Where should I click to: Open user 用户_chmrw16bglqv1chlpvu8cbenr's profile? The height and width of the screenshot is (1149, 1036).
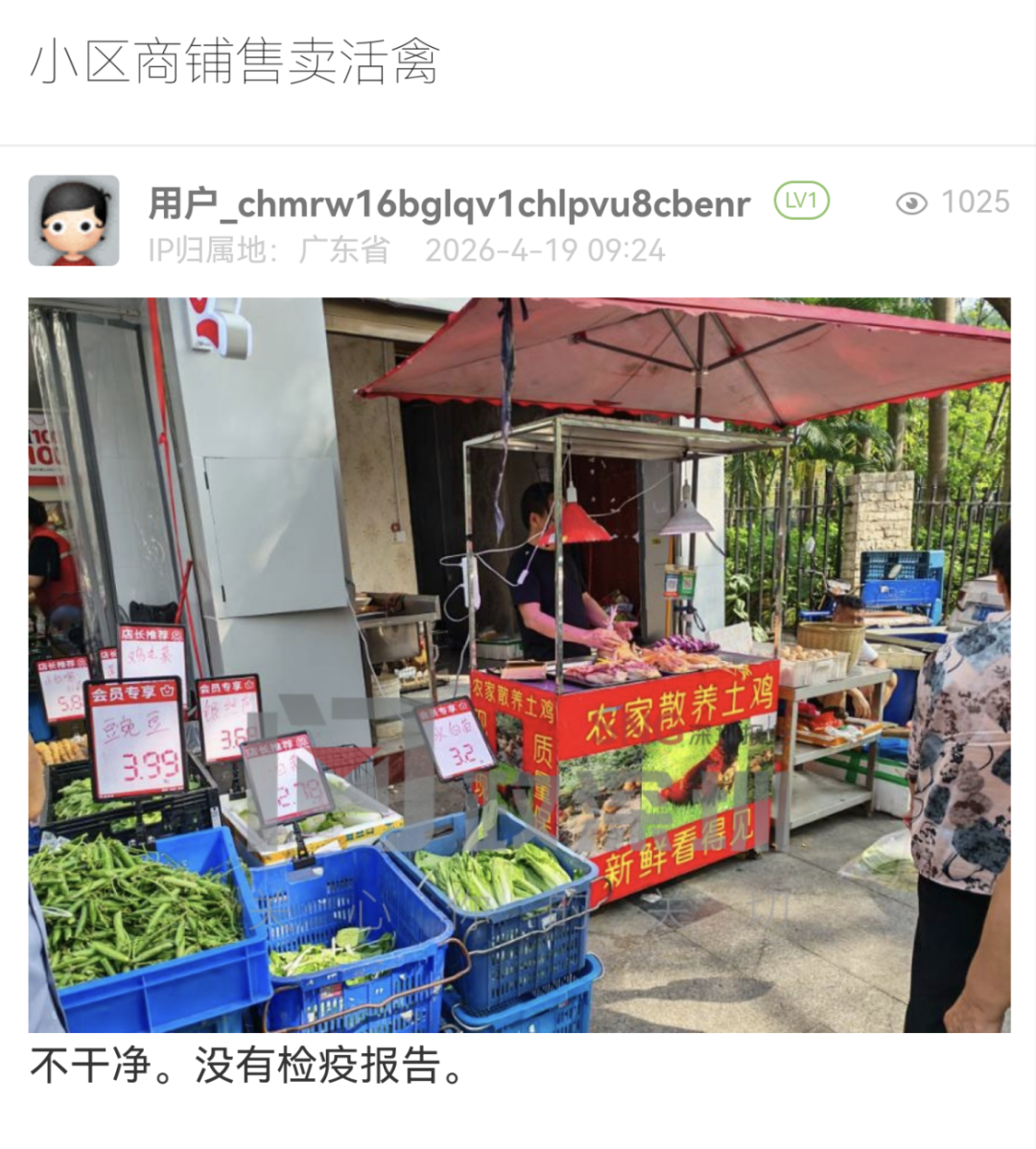click(x=449, y=202)
